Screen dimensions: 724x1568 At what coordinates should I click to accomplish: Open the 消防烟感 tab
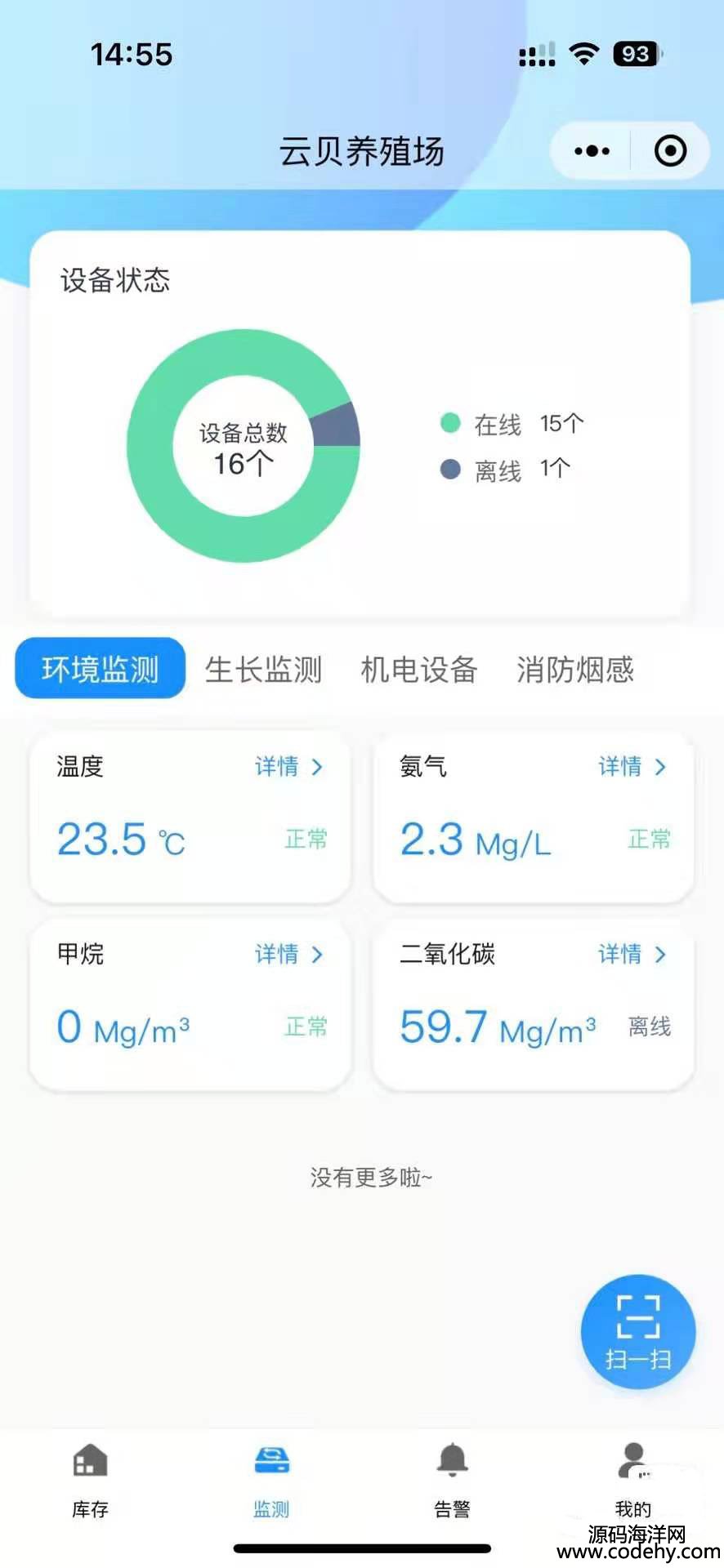point(575,670)
